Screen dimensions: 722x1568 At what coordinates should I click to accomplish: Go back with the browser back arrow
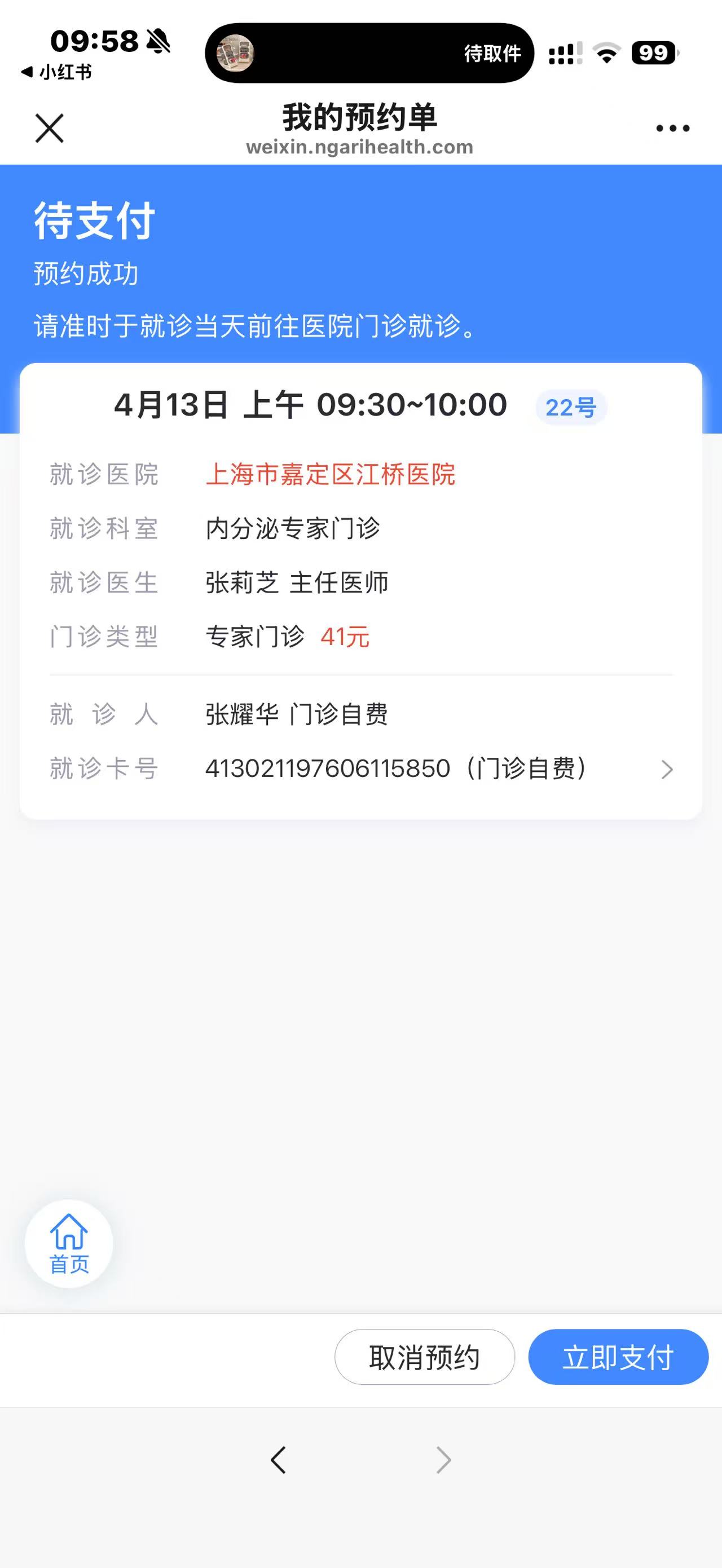pos(278,1460)
